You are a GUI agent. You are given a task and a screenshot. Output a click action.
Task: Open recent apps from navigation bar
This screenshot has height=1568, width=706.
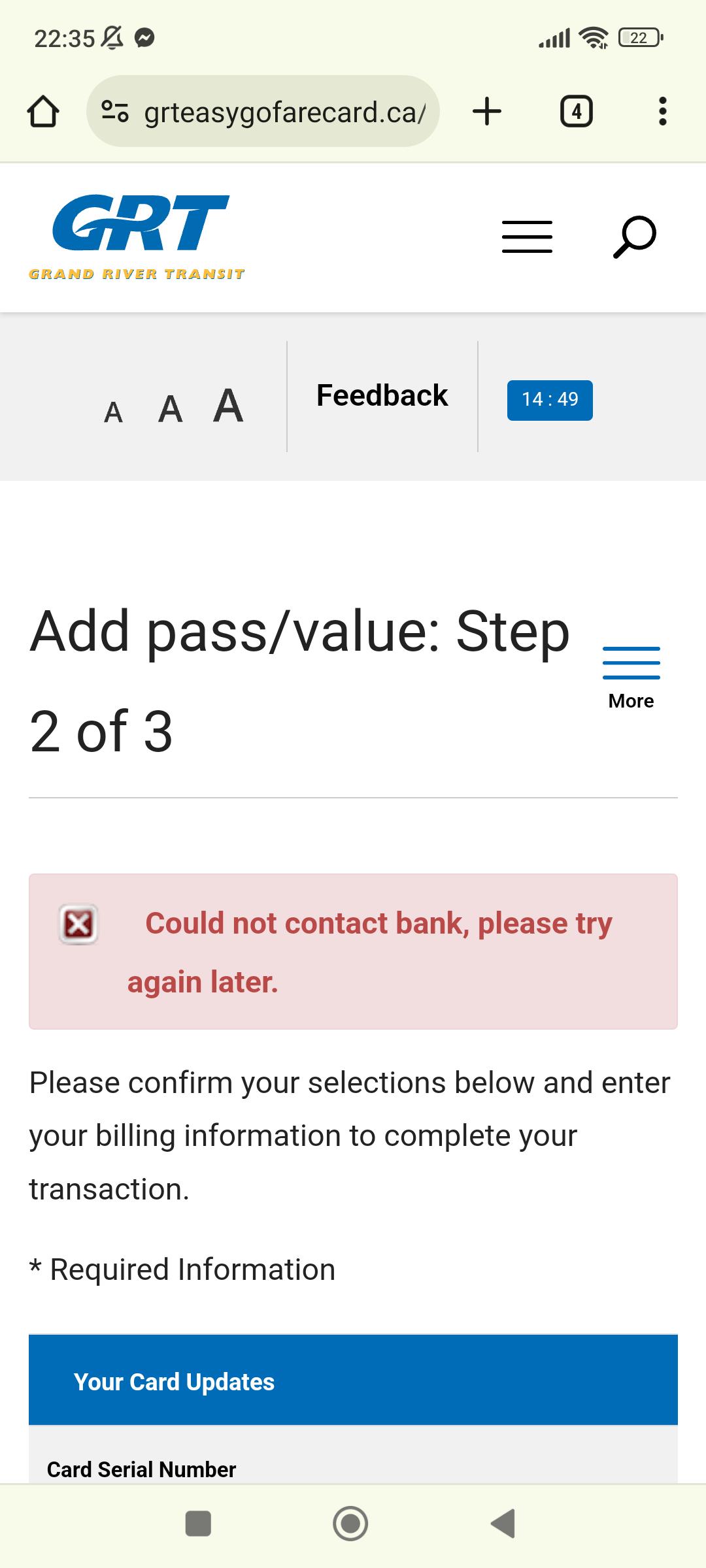click(198, 1523)
